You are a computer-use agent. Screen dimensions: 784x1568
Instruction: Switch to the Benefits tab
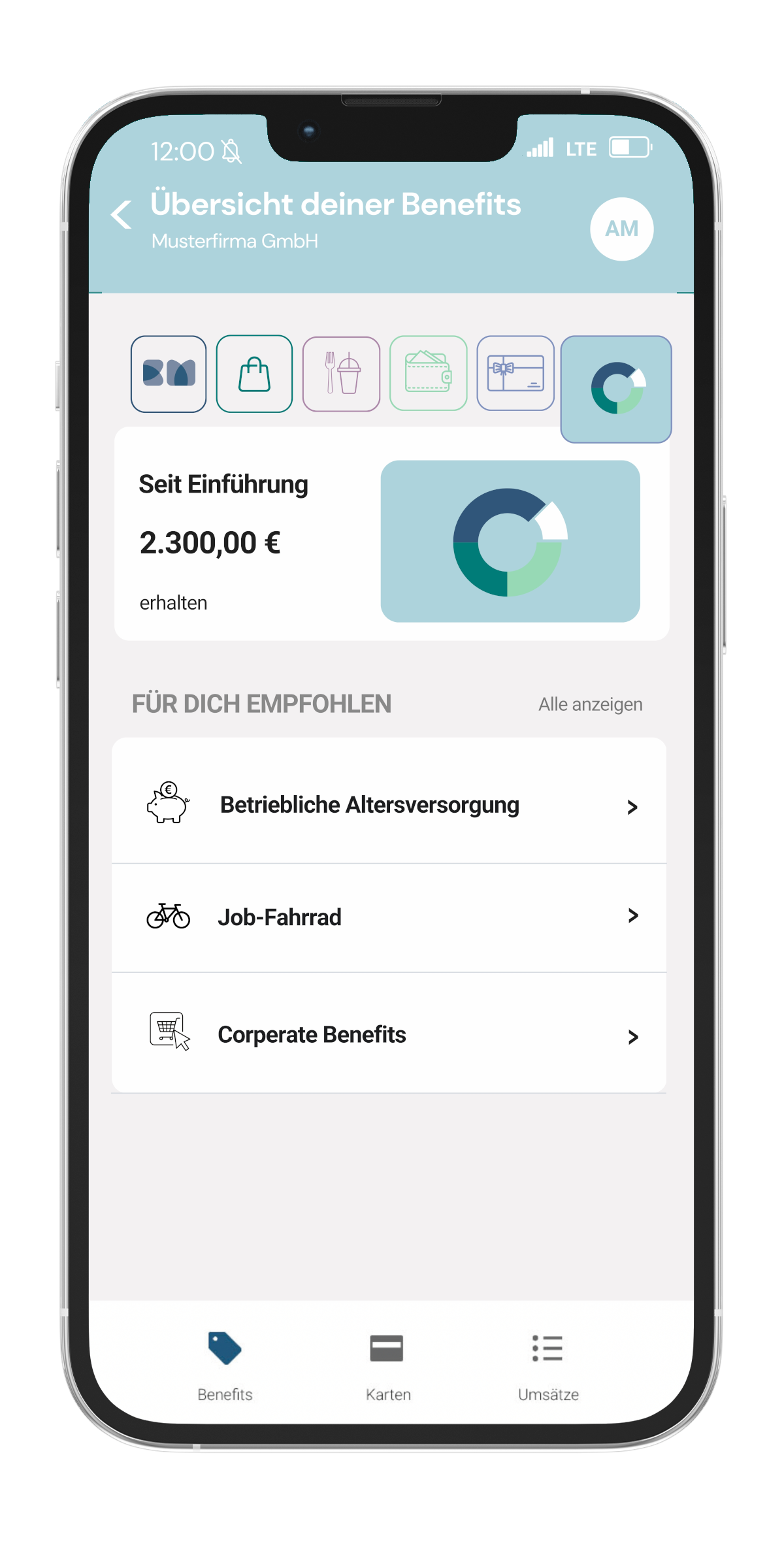click(225, 1367)
